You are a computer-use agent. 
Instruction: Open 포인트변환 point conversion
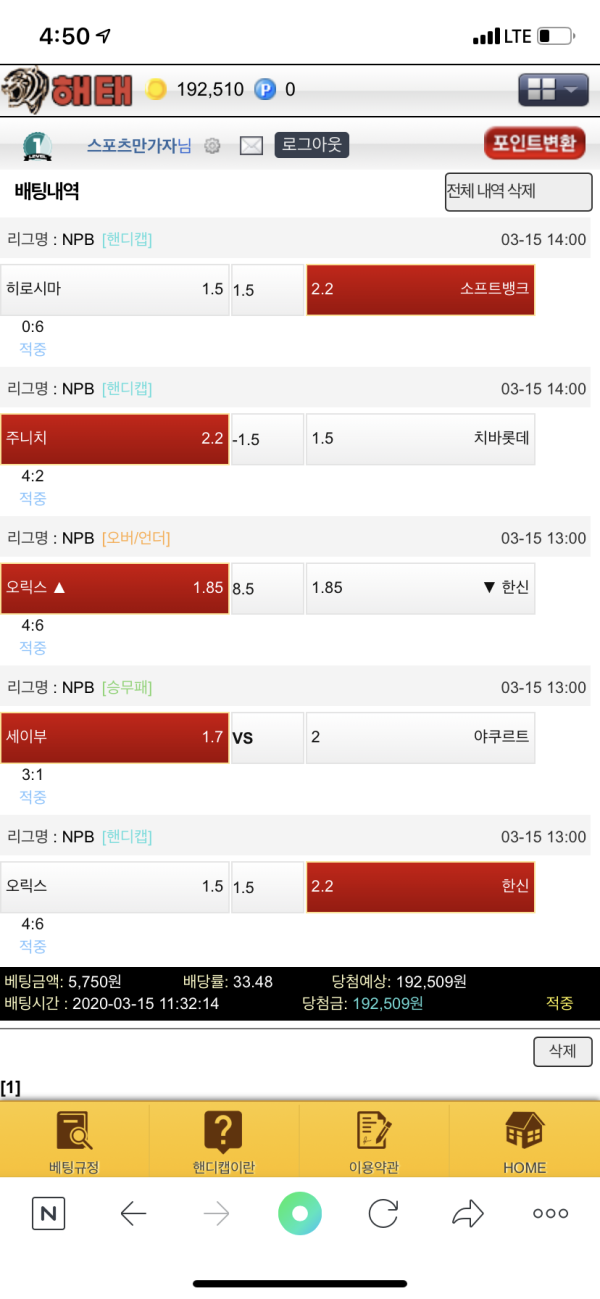click(x=534, y=143)
